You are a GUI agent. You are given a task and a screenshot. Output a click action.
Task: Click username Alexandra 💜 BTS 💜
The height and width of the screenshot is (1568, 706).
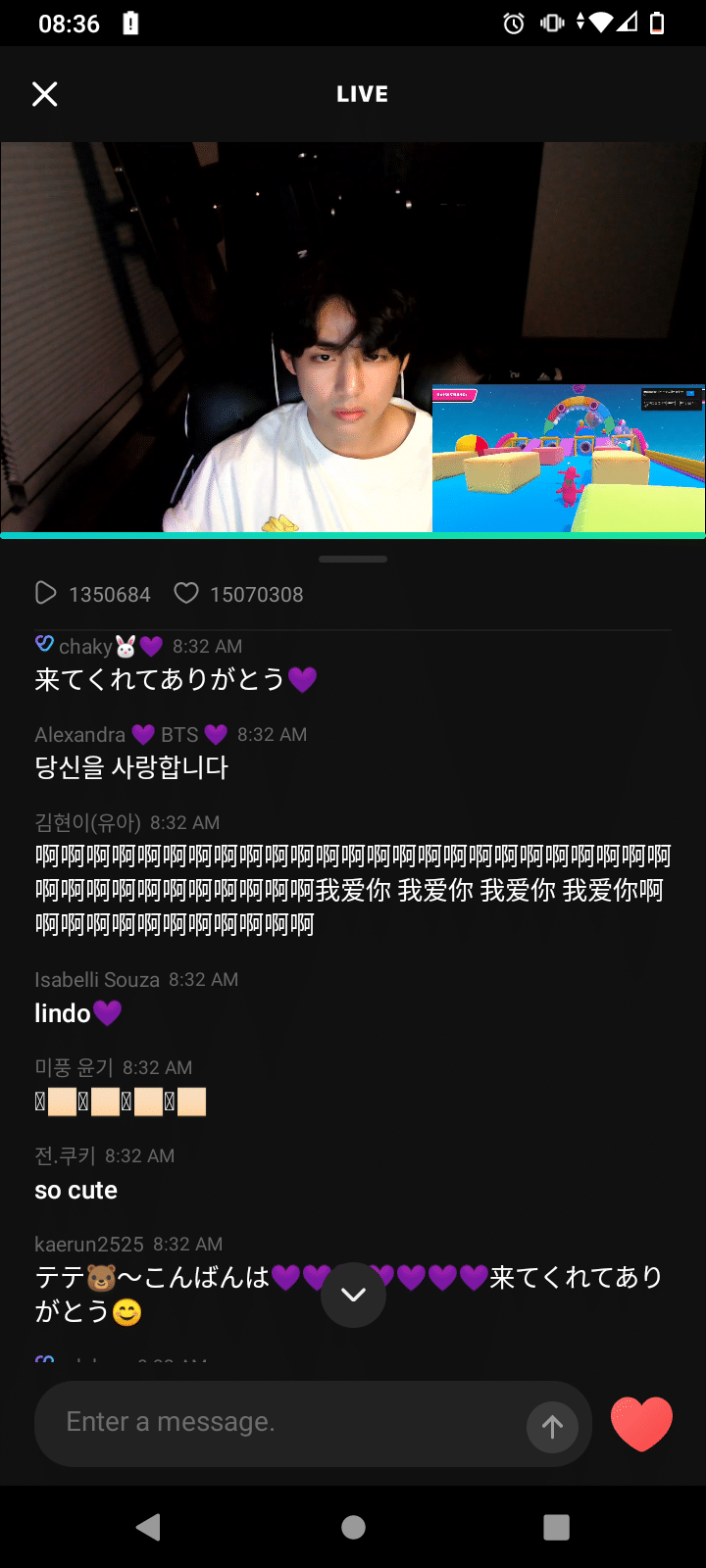(x=127, y=734)
